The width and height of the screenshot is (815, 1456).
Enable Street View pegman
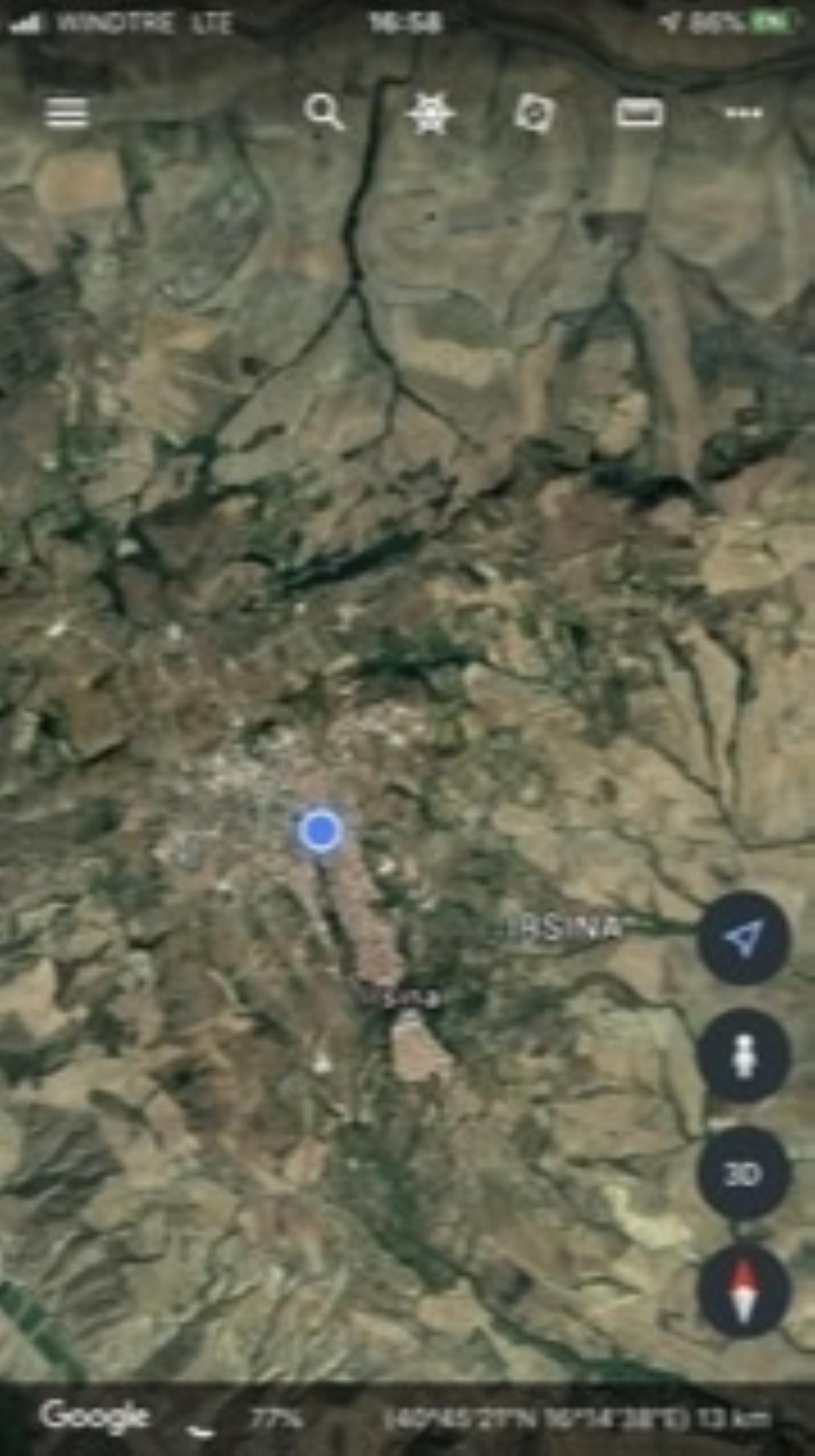(x=744, y=1055)
